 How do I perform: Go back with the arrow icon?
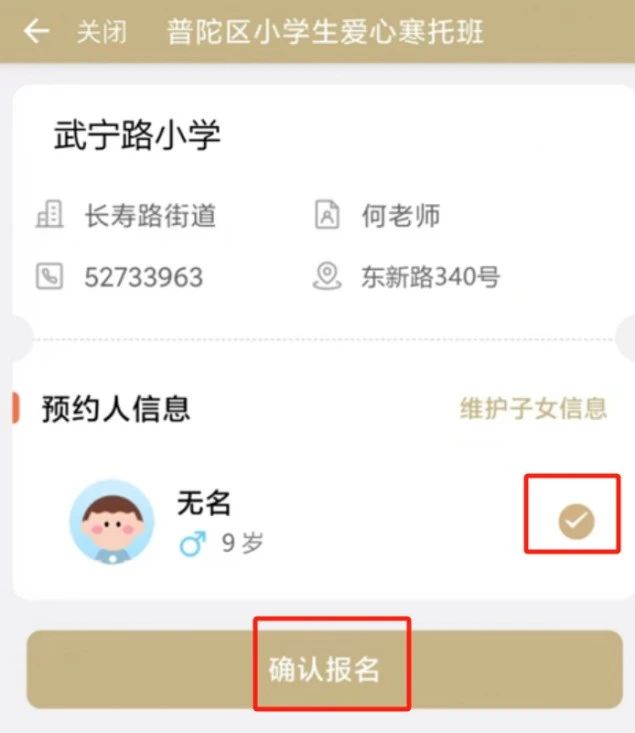[x=37, y=31]
